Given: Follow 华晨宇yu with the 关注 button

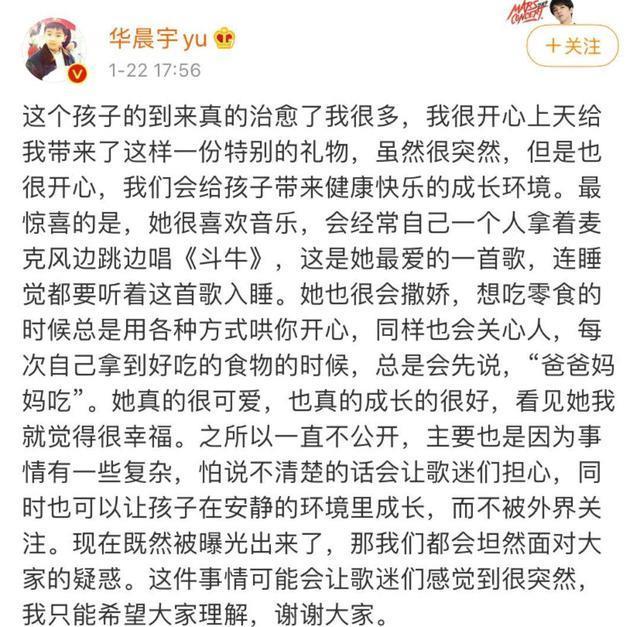Looking at the screenshot, I should pos(573,47).
